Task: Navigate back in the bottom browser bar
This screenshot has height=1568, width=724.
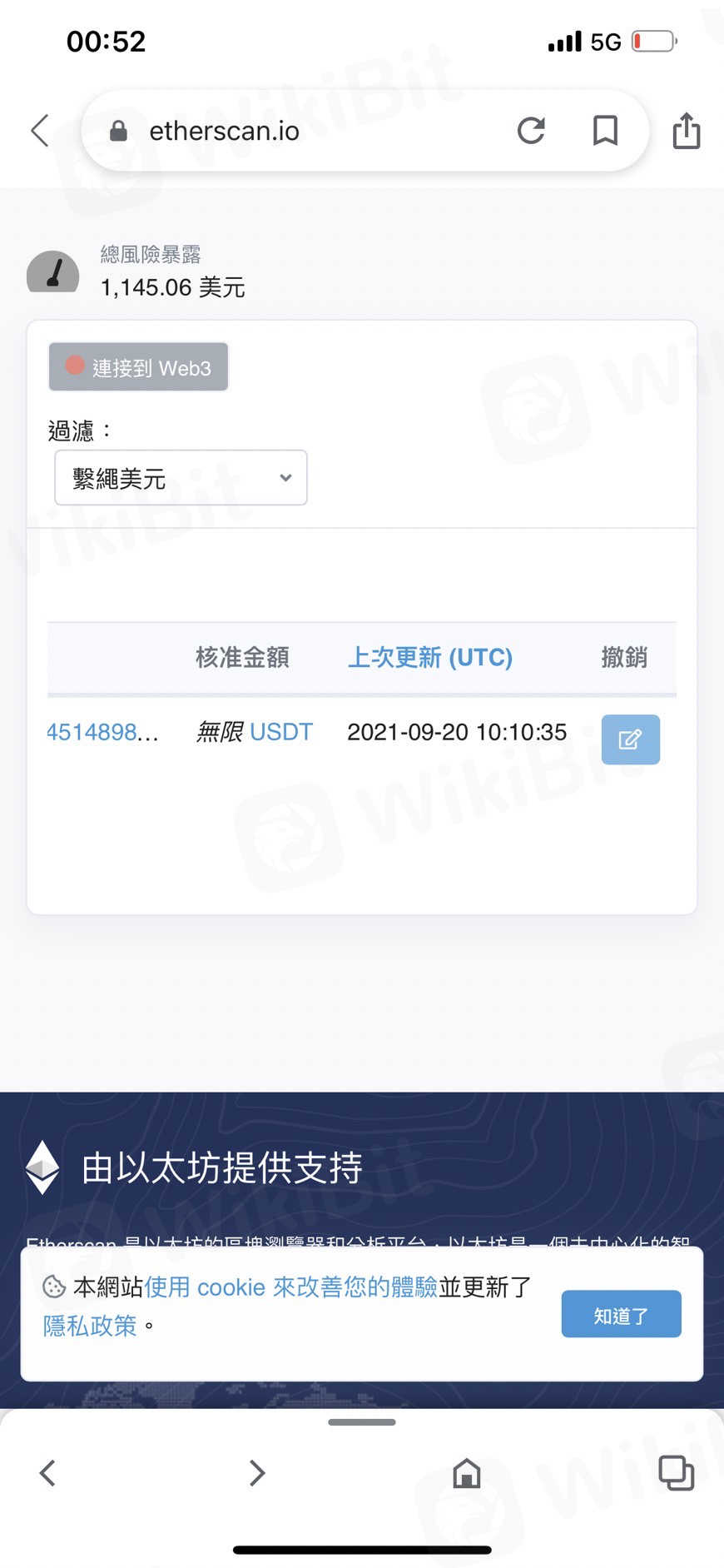Action: [x=47, y=1473]
